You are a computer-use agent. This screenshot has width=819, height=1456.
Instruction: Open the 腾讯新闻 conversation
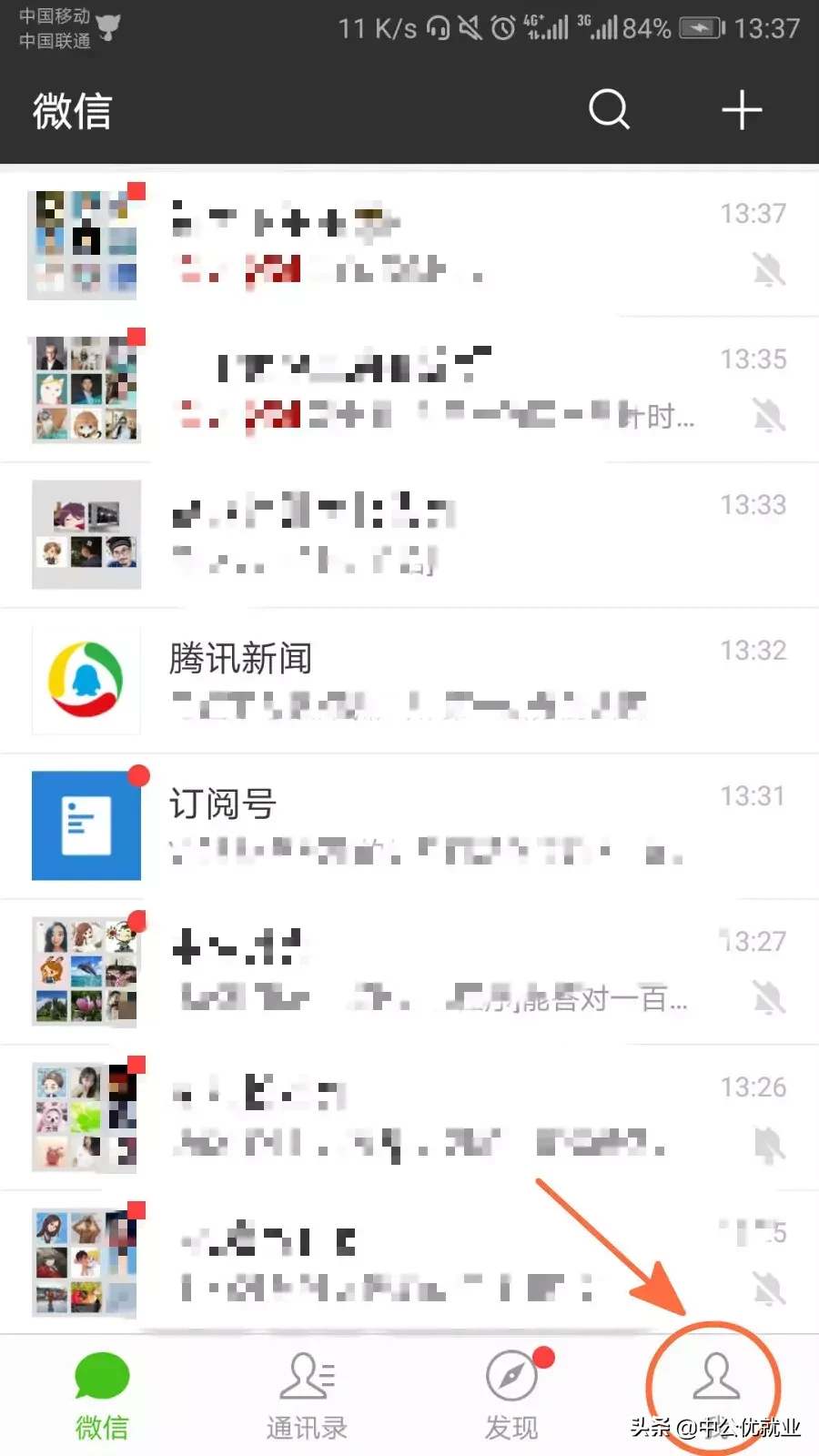pos(409,681)
